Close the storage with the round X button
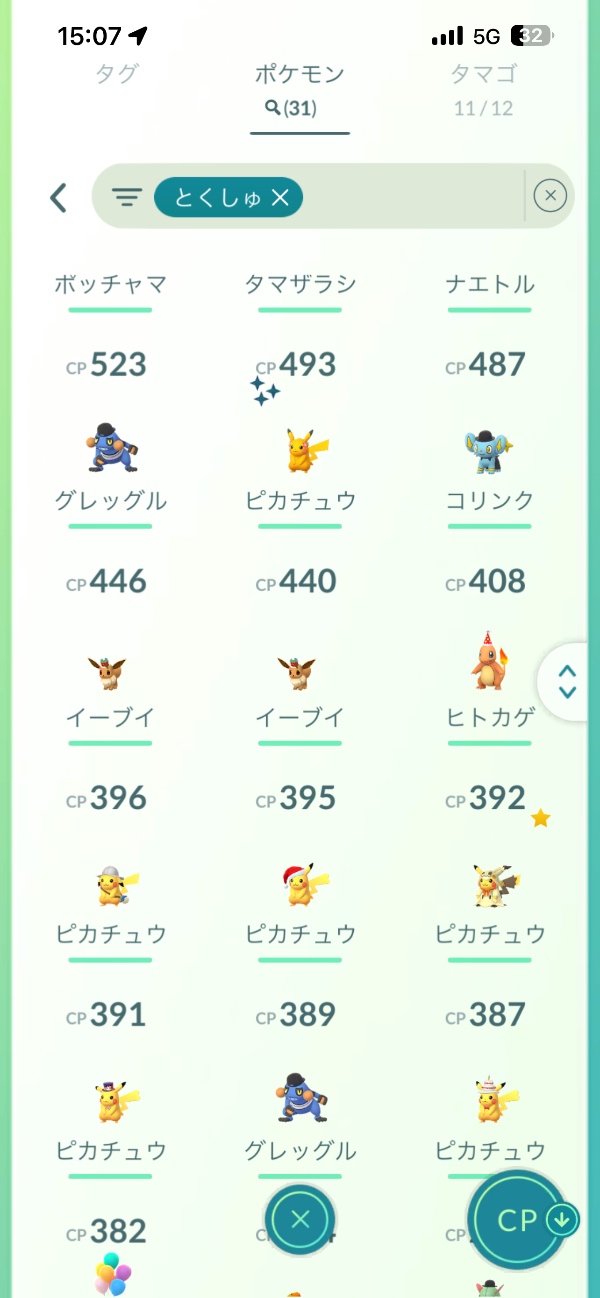The height and width of the screenshot is (1298, 600). coord(300,1219)
